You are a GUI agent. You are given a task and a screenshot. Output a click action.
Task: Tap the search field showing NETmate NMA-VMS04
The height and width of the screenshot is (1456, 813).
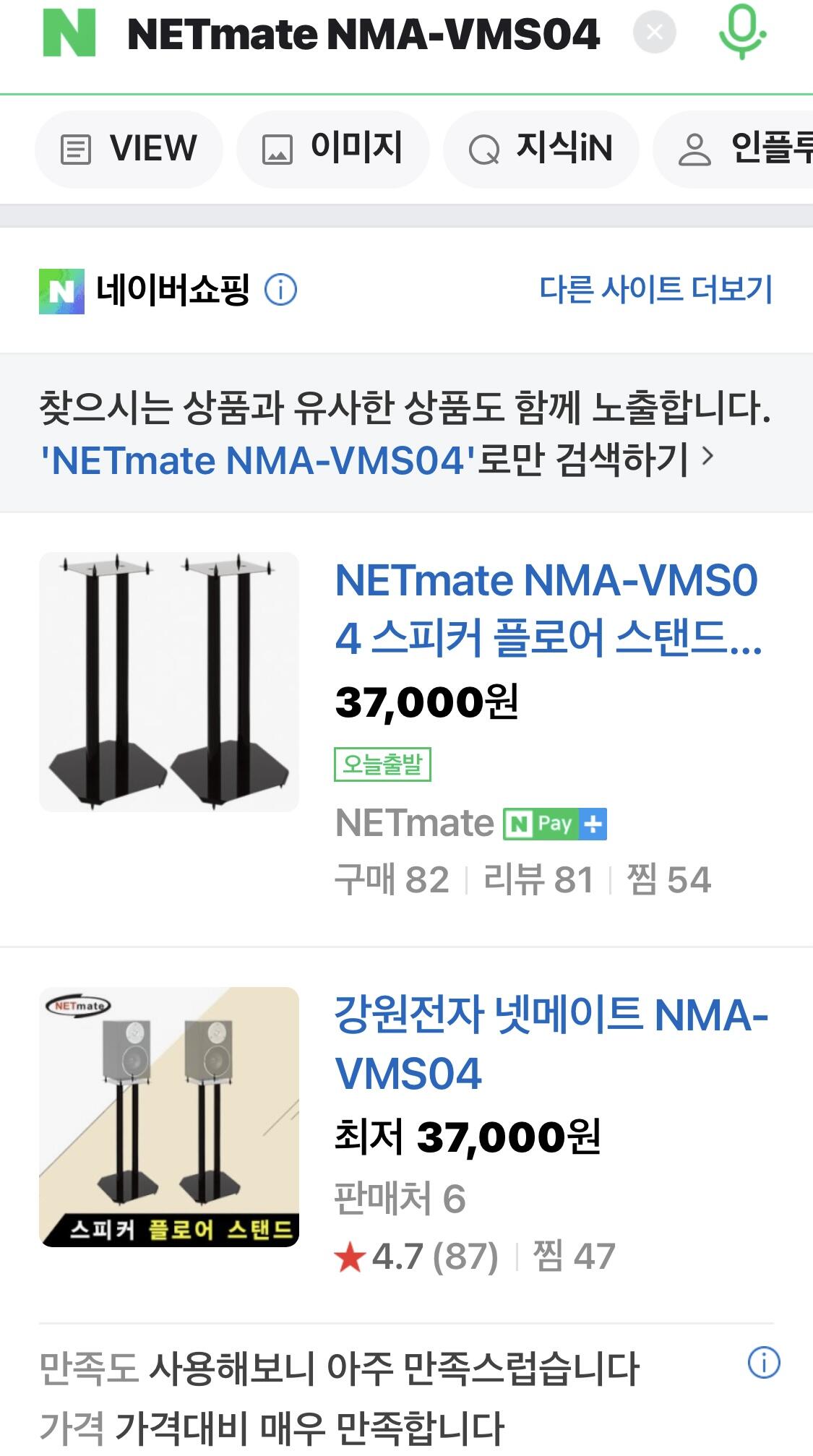tap(363, 34)
